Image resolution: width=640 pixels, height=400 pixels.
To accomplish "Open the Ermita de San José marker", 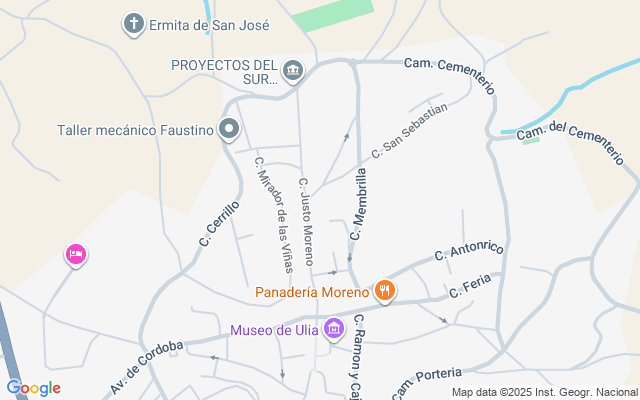I will pyautogui.click(x=134, y=23).
